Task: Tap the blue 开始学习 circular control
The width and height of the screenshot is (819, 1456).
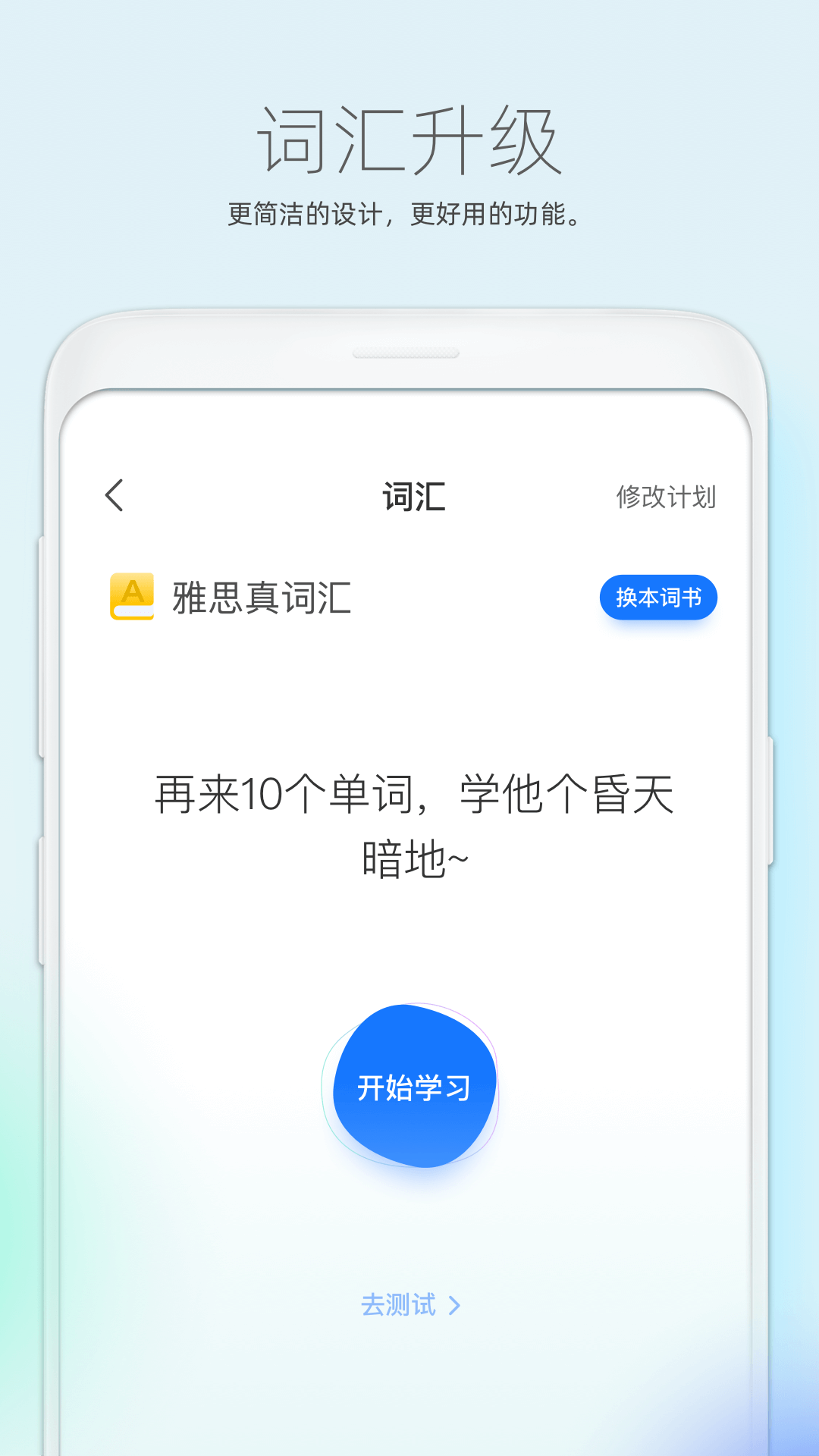Action: pyautogui.click(x=413, y=1086)
